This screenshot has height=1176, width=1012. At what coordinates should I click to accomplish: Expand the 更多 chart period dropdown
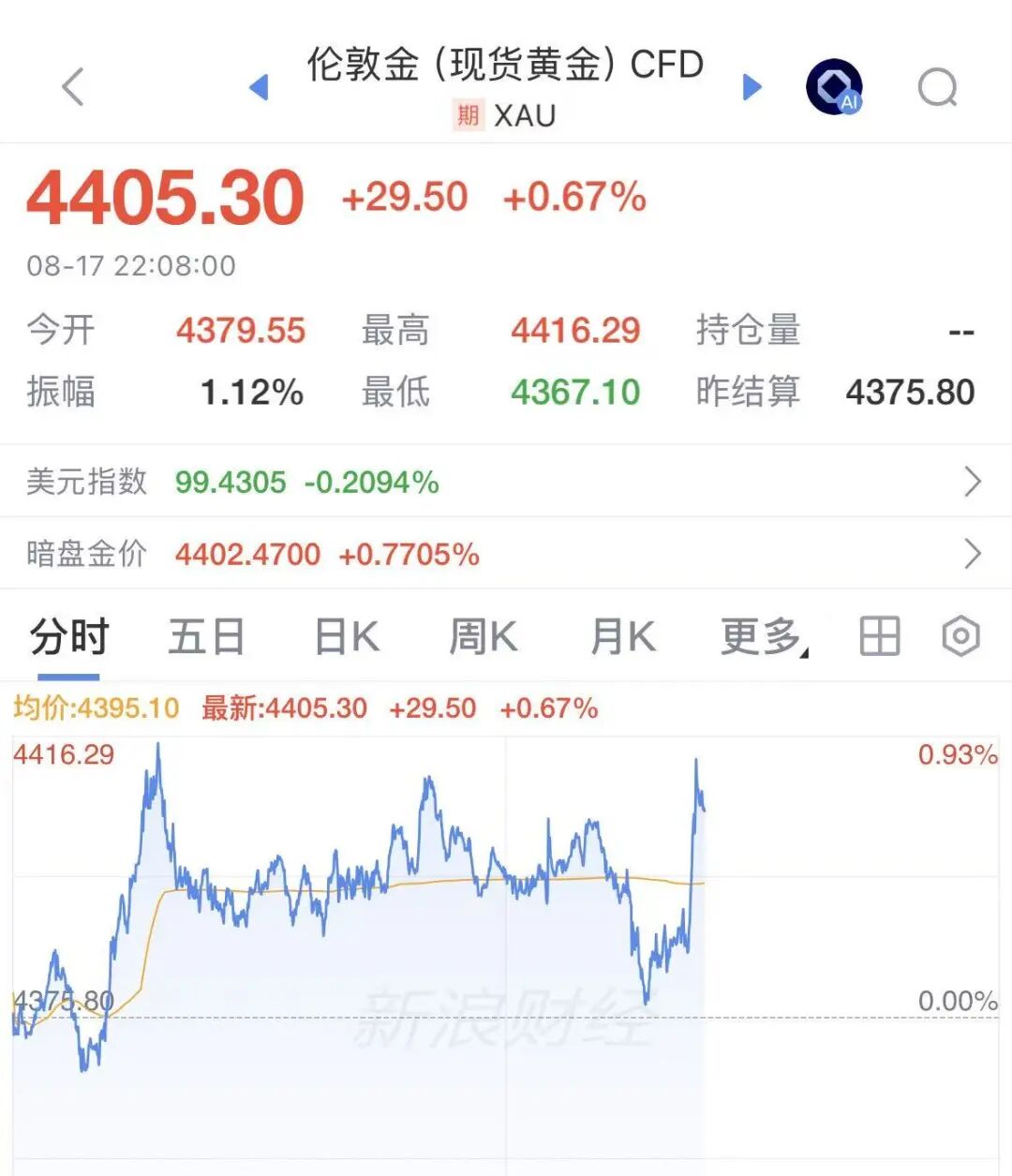tap(764, 637)
